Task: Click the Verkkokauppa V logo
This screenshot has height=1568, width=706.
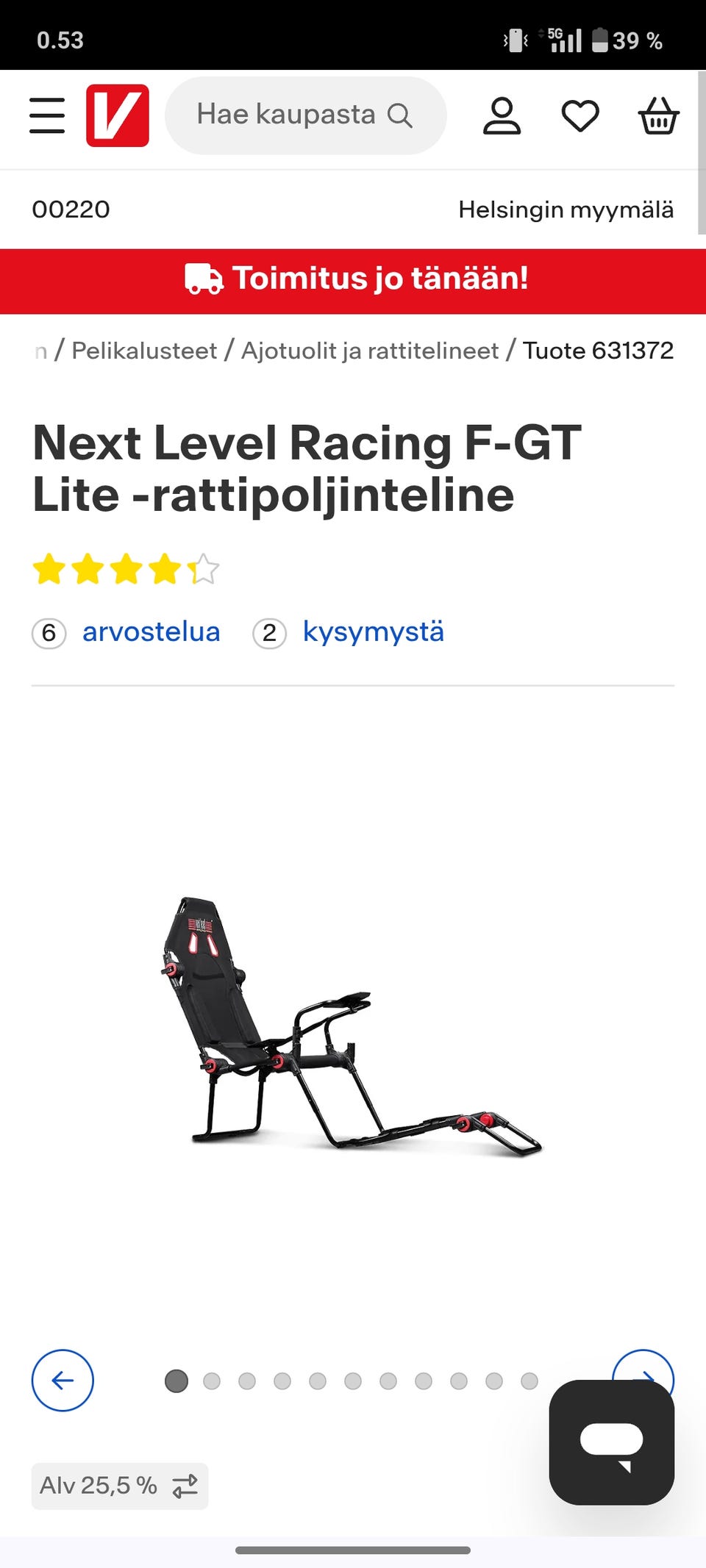Action: click(x=118, y=115)
